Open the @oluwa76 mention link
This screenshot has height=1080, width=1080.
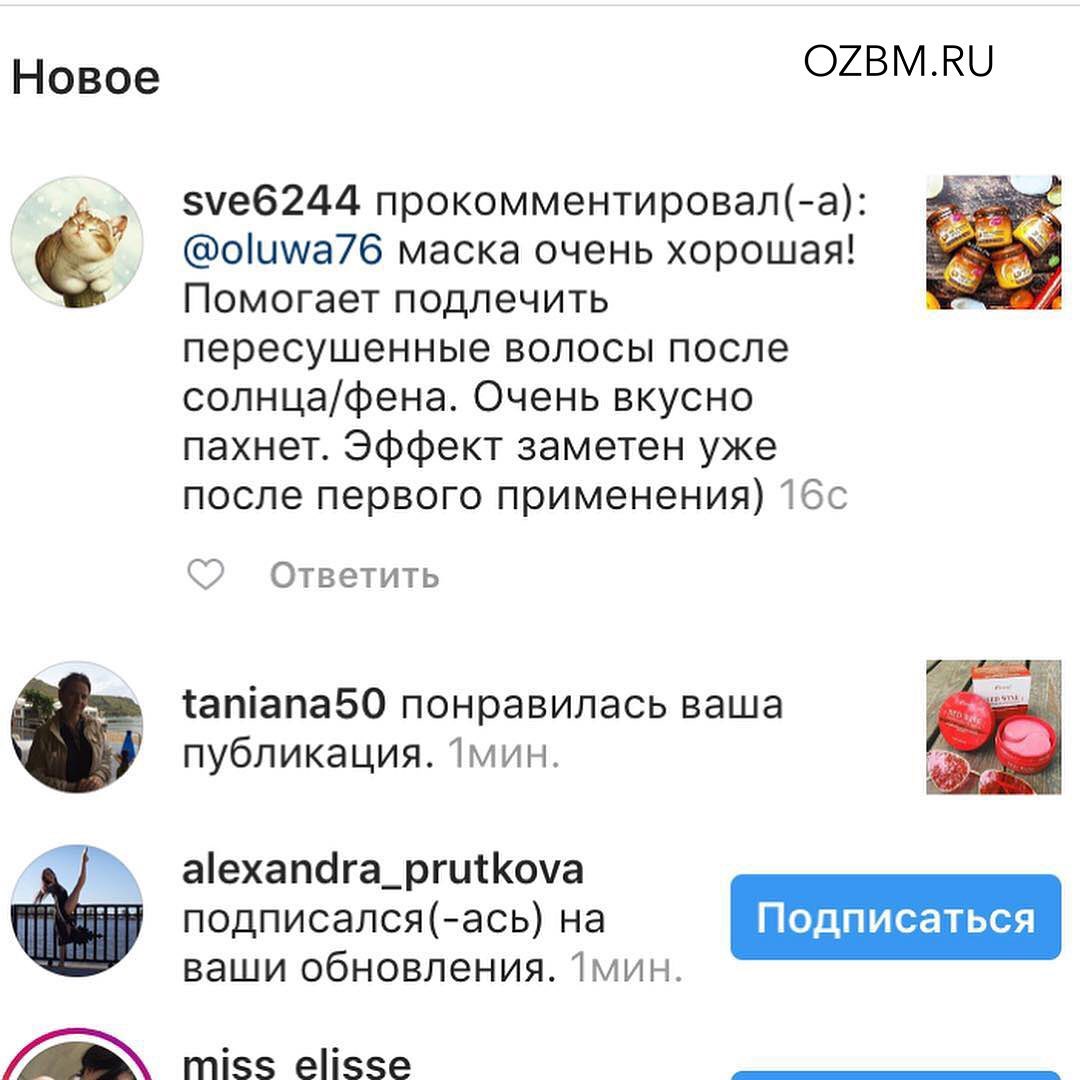tap(282, 250)
